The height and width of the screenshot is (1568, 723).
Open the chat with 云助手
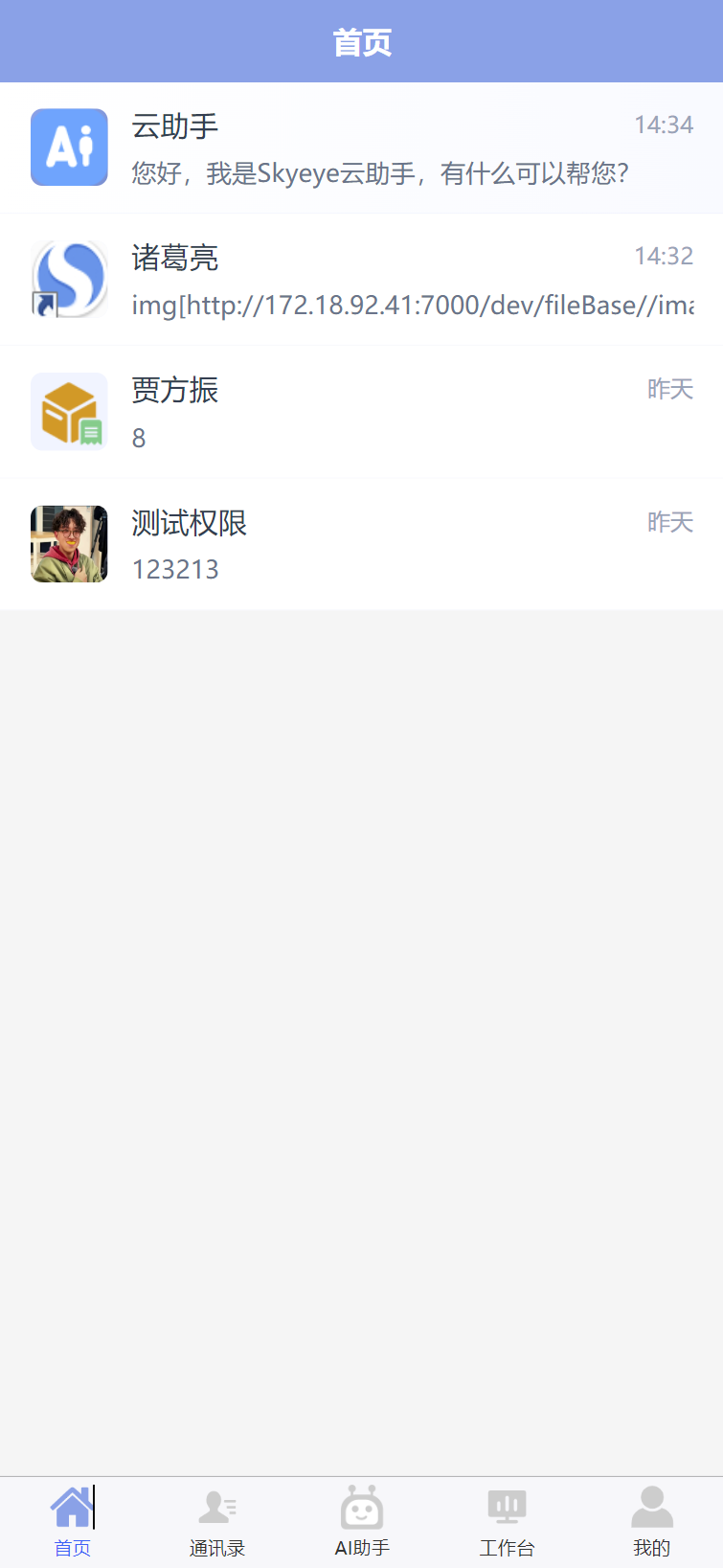[361, 148]
